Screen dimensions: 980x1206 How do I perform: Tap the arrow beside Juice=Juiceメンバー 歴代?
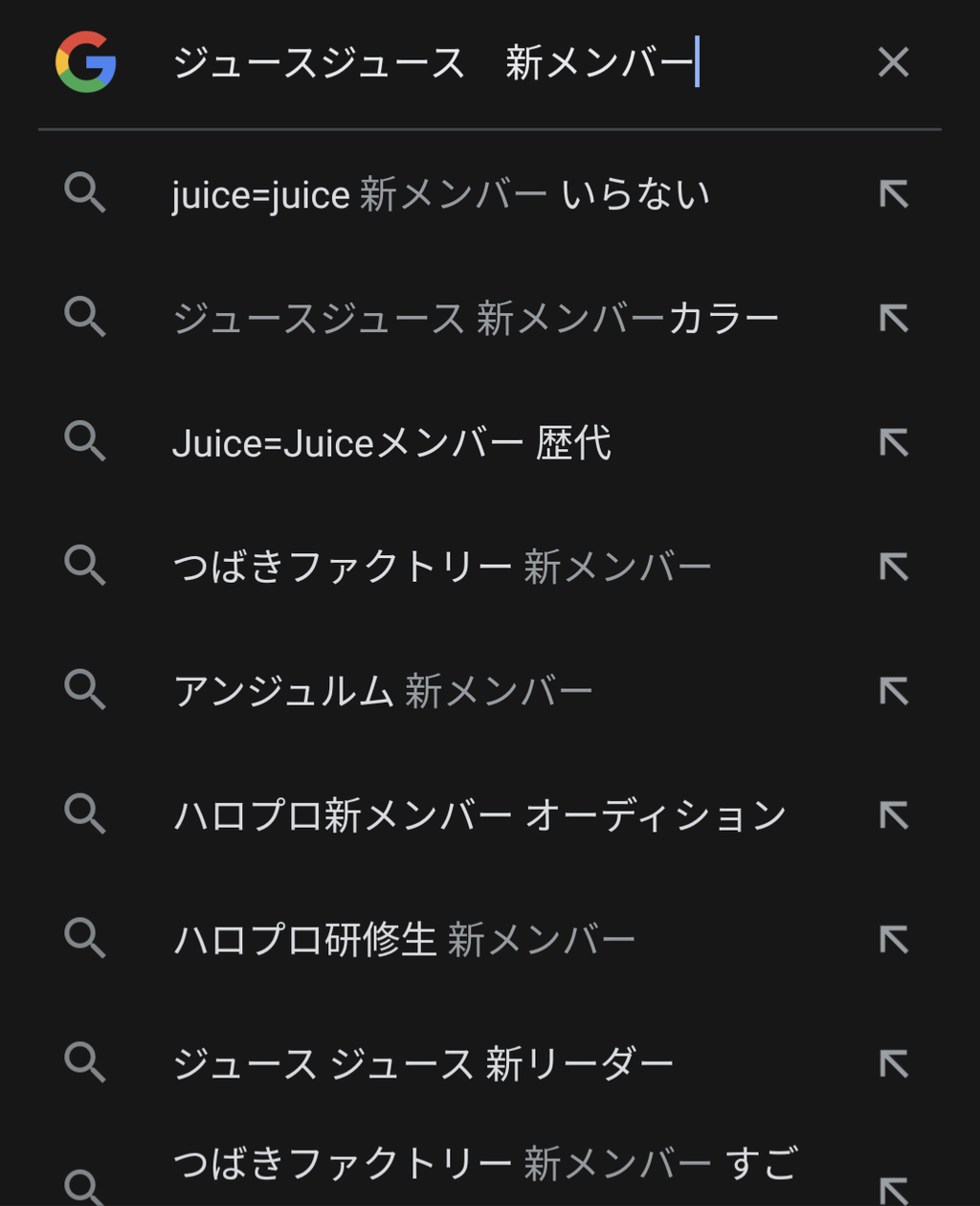coord(893,443)
